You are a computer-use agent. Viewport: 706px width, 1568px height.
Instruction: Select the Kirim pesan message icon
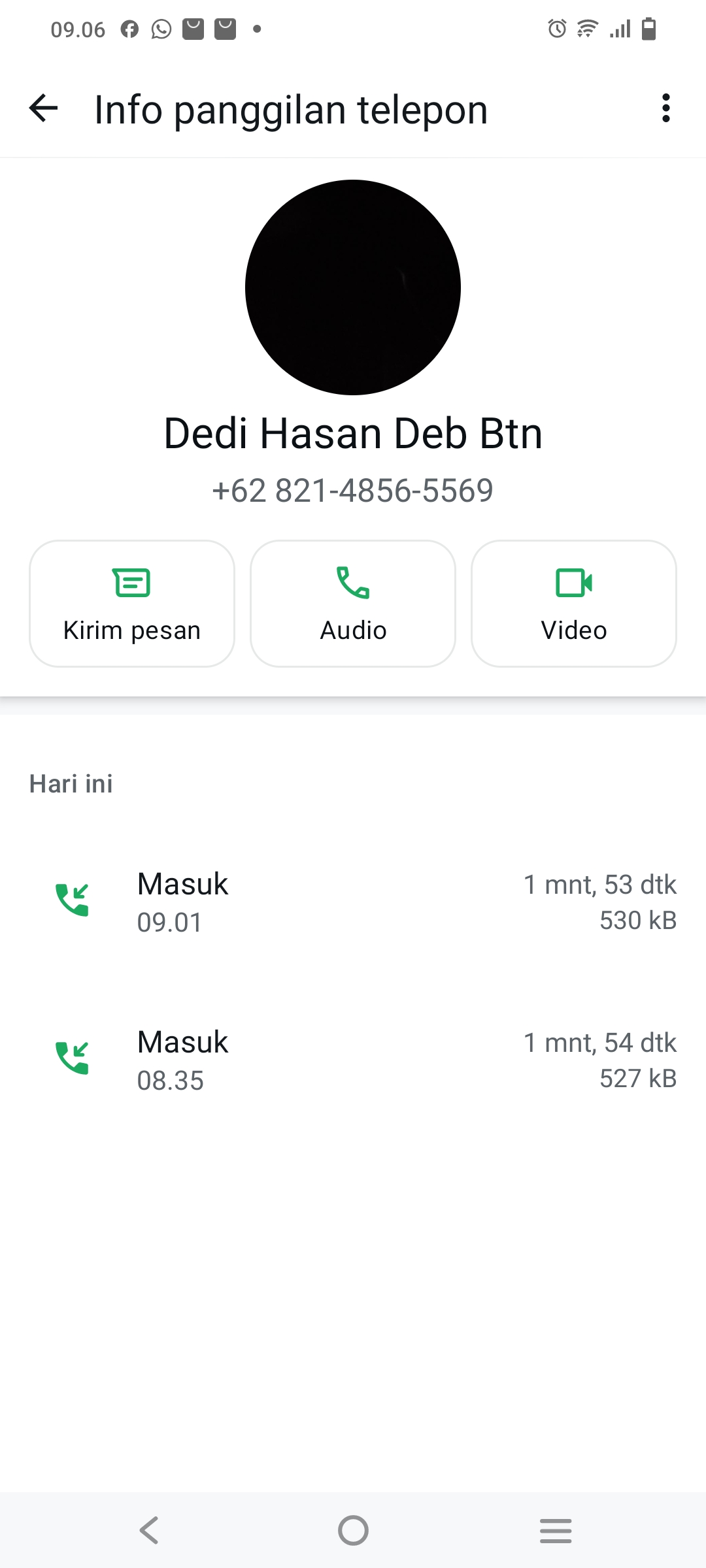click(x=131, y=583)
